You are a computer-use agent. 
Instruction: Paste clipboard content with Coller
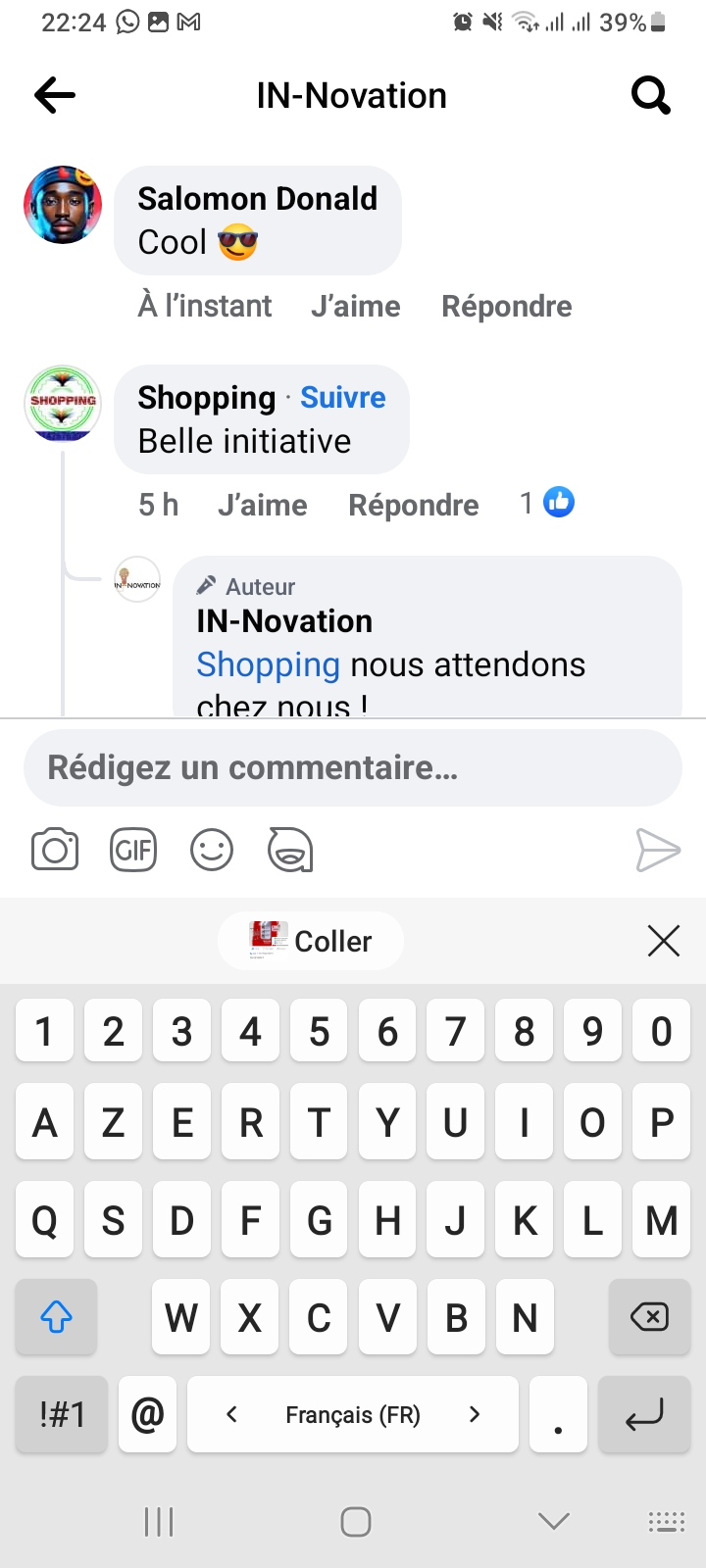point(311,941)
